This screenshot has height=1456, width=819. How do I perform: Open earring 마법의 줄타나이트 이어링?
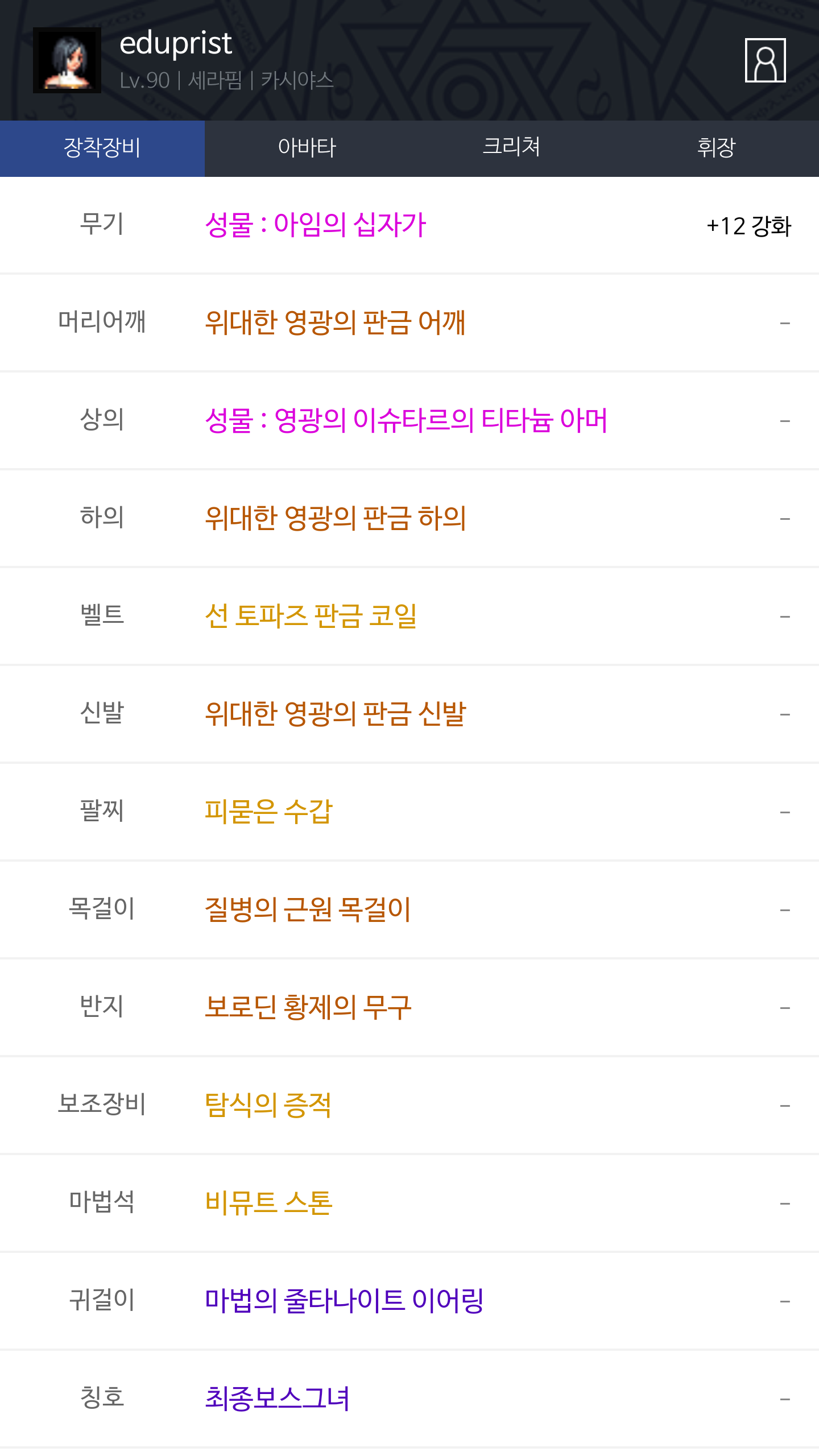(x=344, y=1301)
